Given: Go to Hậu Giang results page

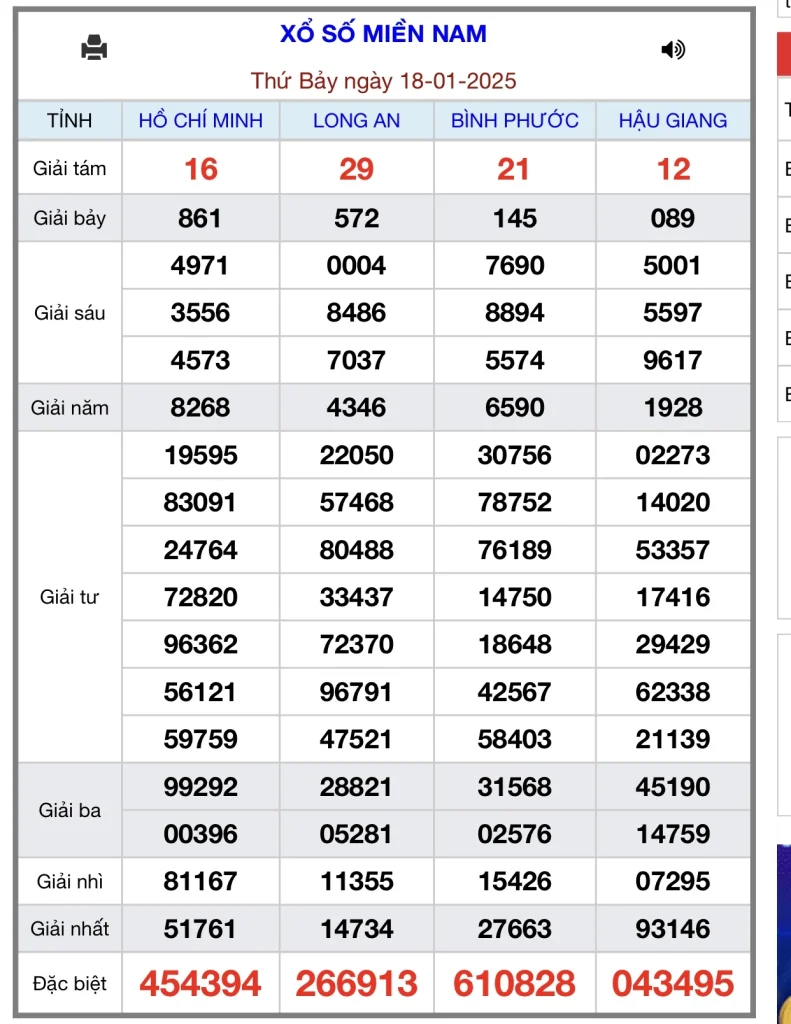Looking at the screenshot, I should tap(673, 121).
